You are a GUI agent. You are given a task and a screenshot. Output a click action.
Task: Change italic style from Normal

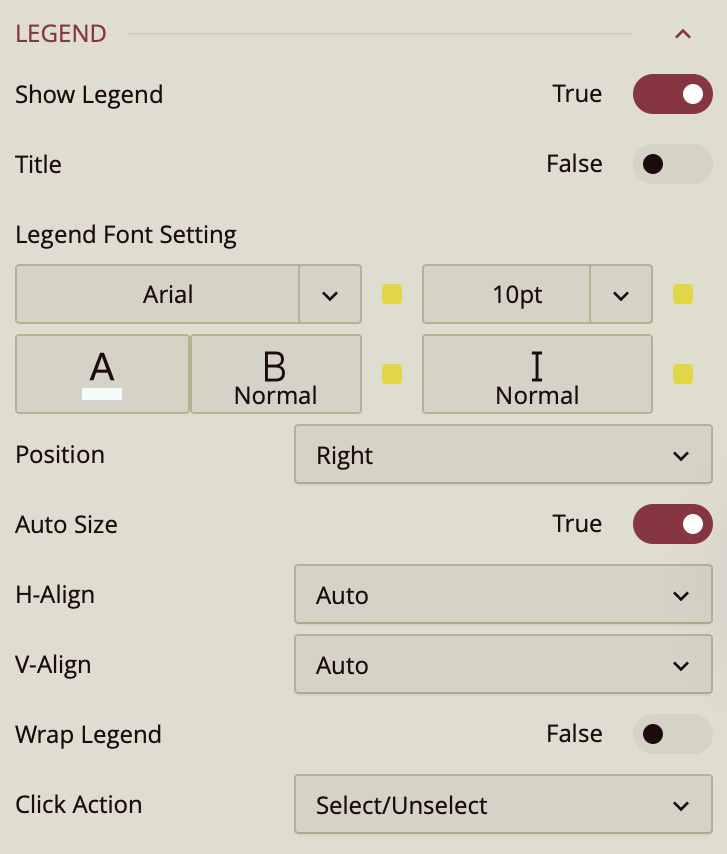pyautogui.click(x=537, y=374)
